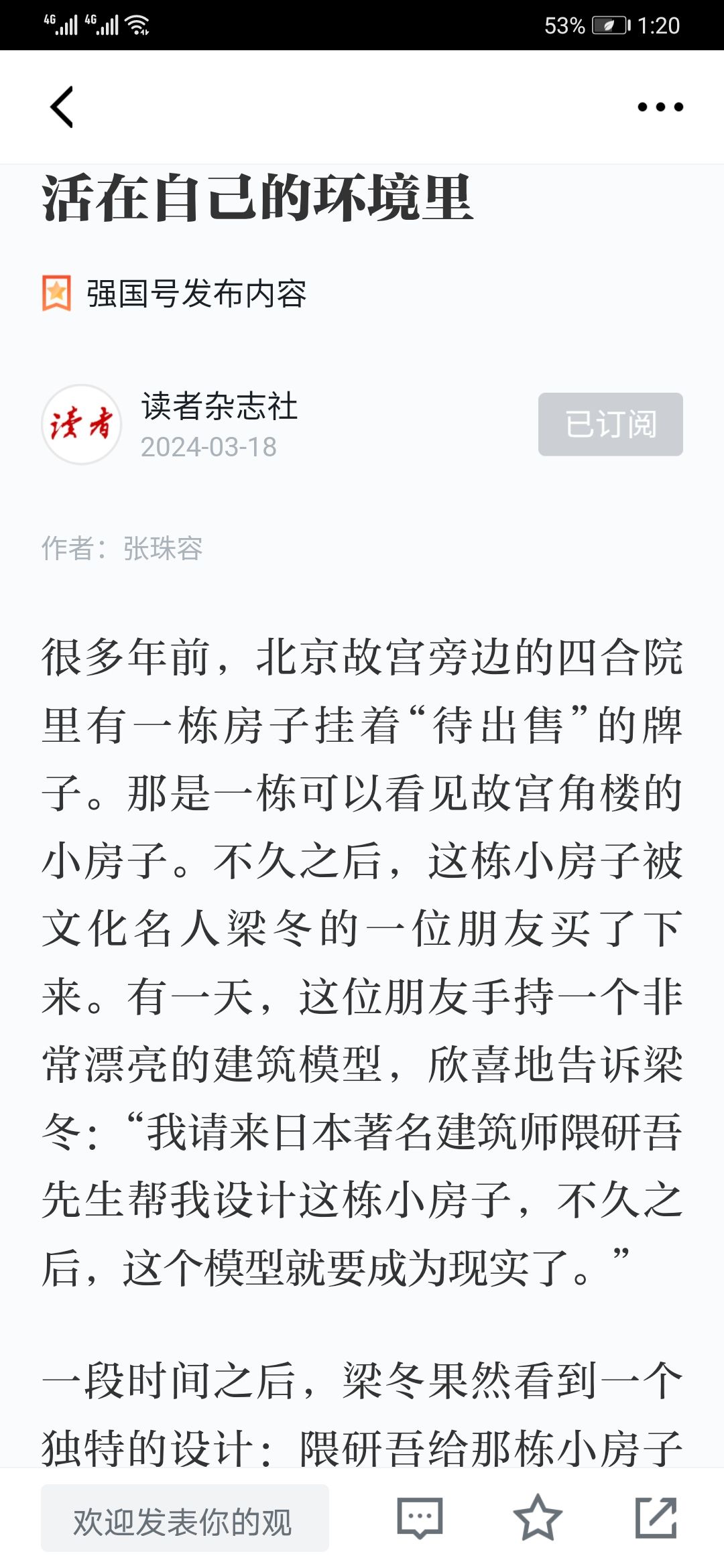View comments via the speech bubble icon
The width and height of the screenshot is (724, 1568).
click(x=420, y=1518)
